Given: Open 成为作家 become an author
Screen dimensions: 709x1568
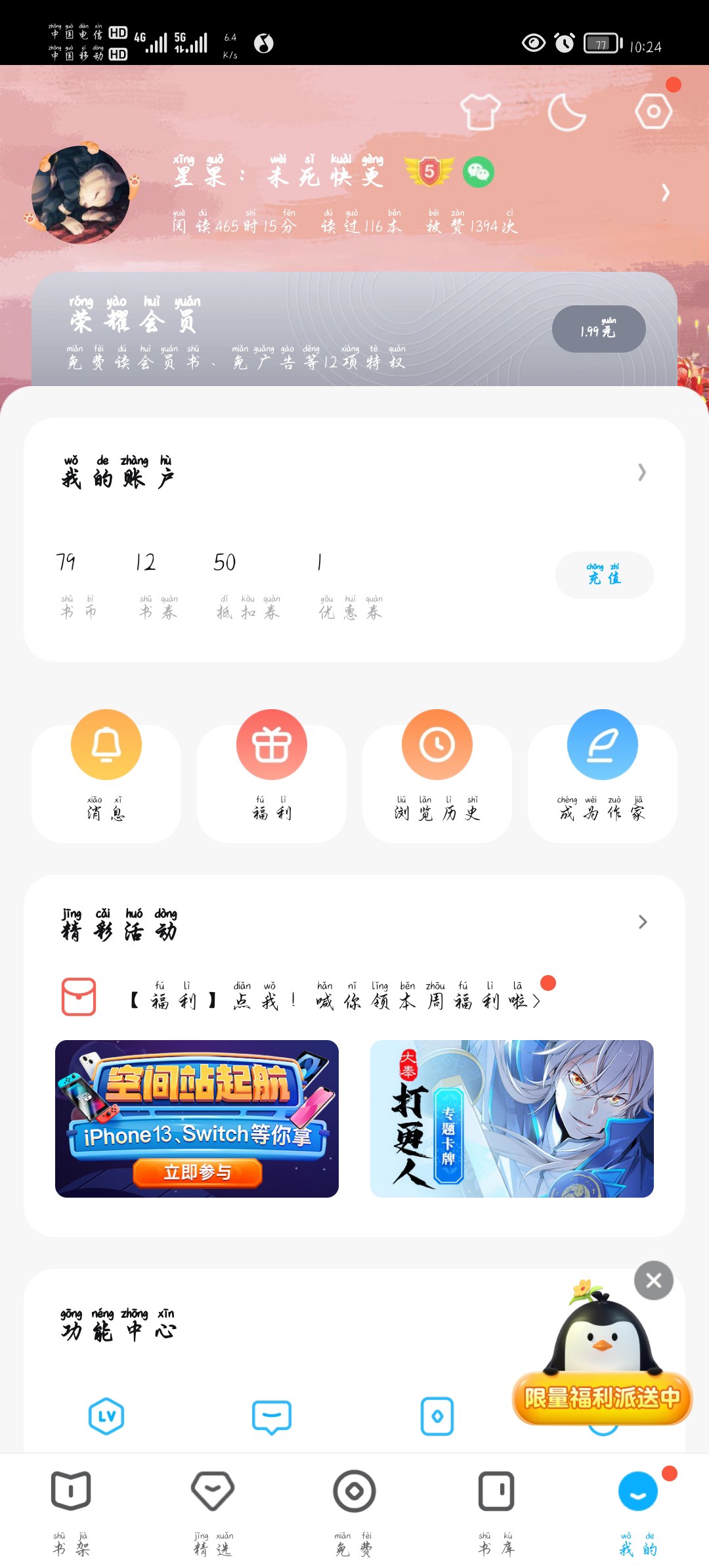Looking at the screenshot, I should pos(603,775).
